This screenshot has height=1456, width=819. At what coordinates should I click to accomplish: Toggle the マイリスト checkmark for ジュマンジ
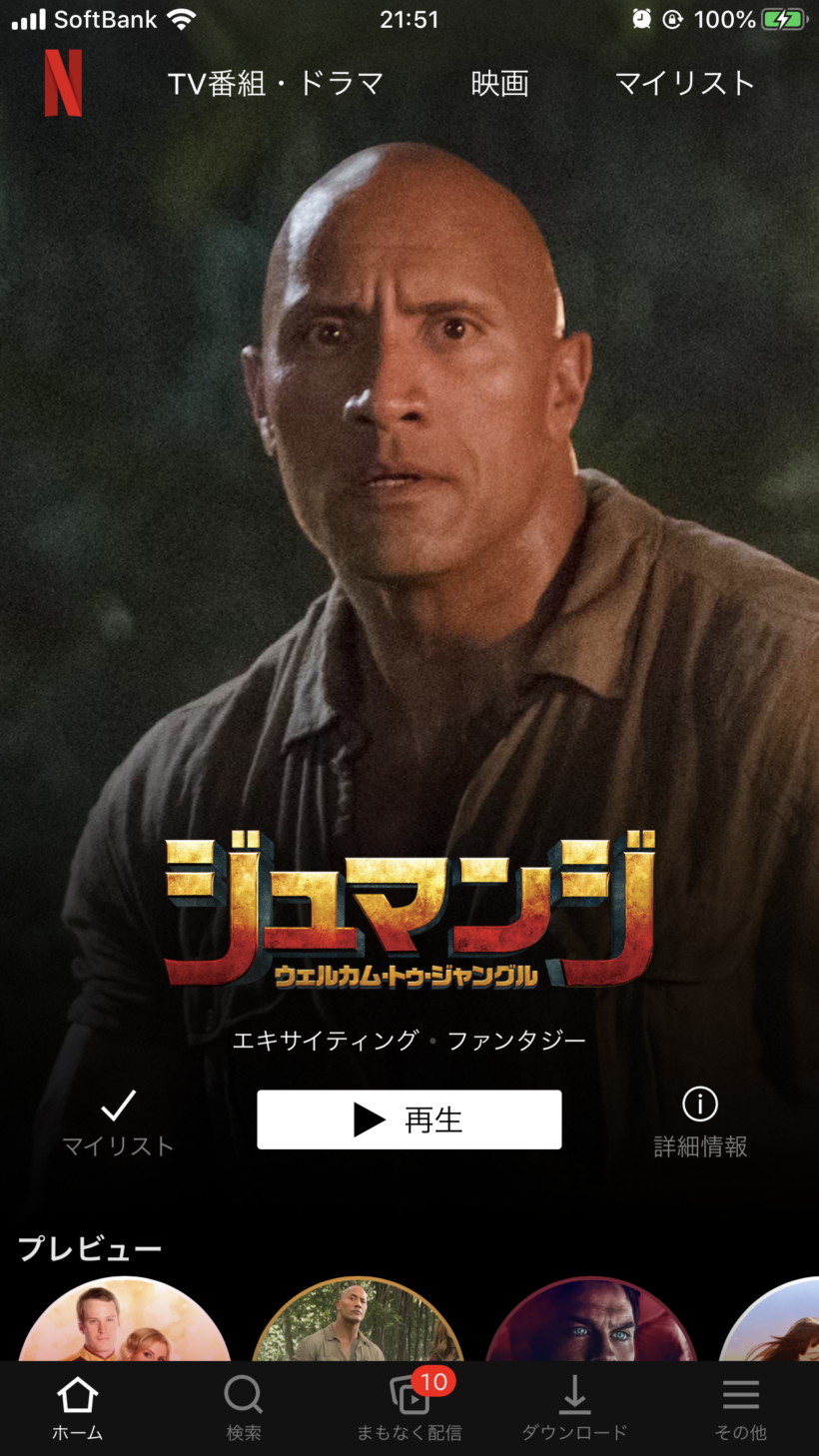pos(118,1121)
